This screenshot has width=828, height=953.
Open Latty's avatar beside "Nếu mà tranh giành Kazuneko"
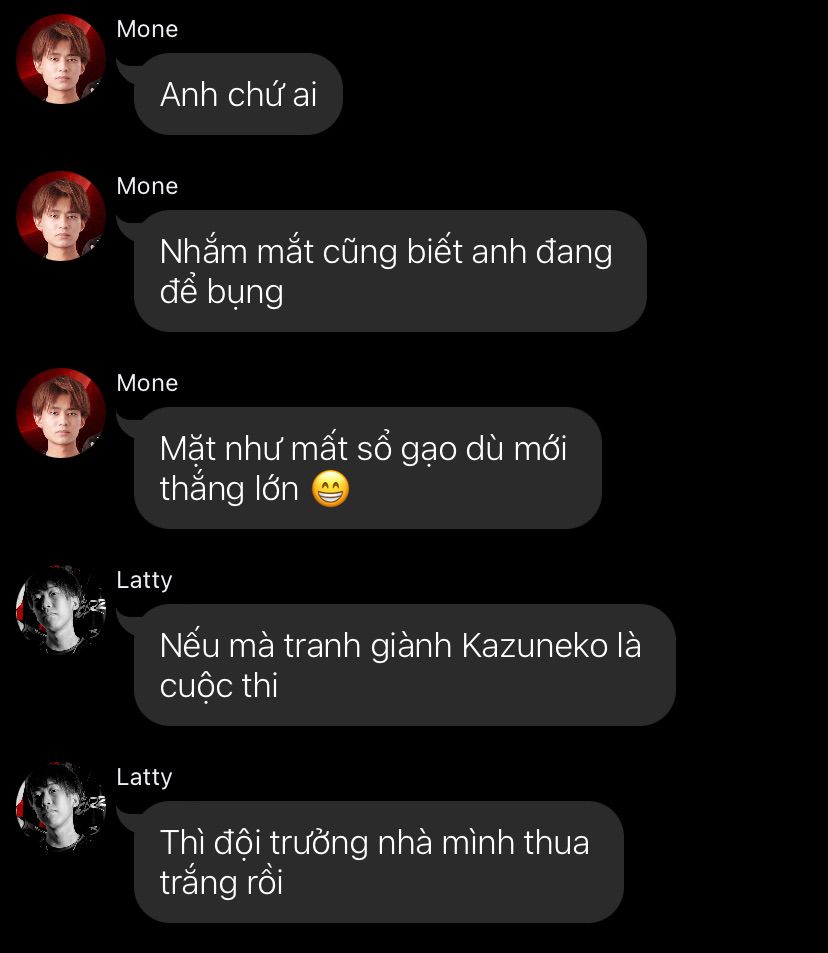pyautogui.click(x=60, y=609)
